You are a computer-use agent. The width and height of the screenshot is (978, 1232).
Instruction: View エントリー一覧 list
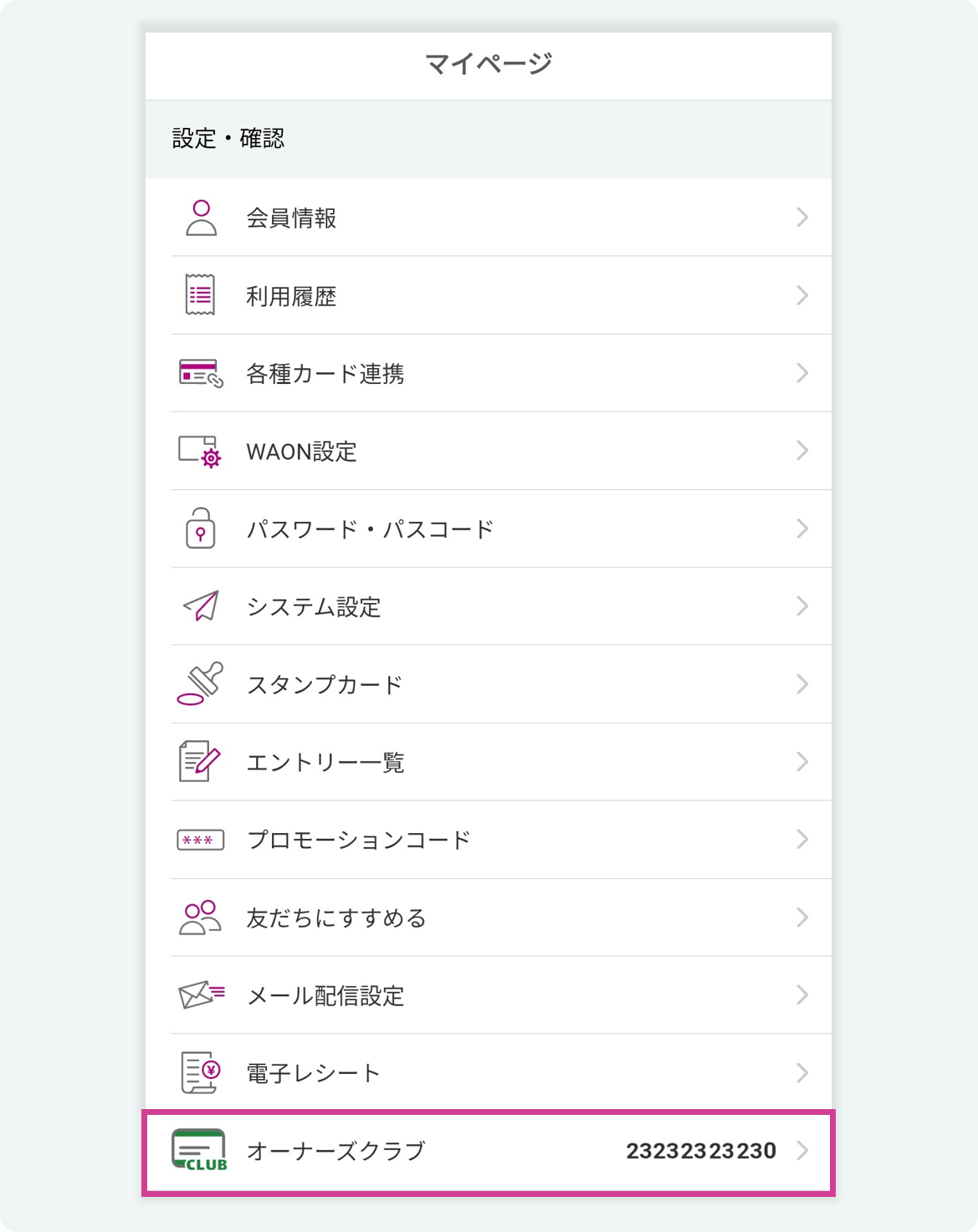489,762
